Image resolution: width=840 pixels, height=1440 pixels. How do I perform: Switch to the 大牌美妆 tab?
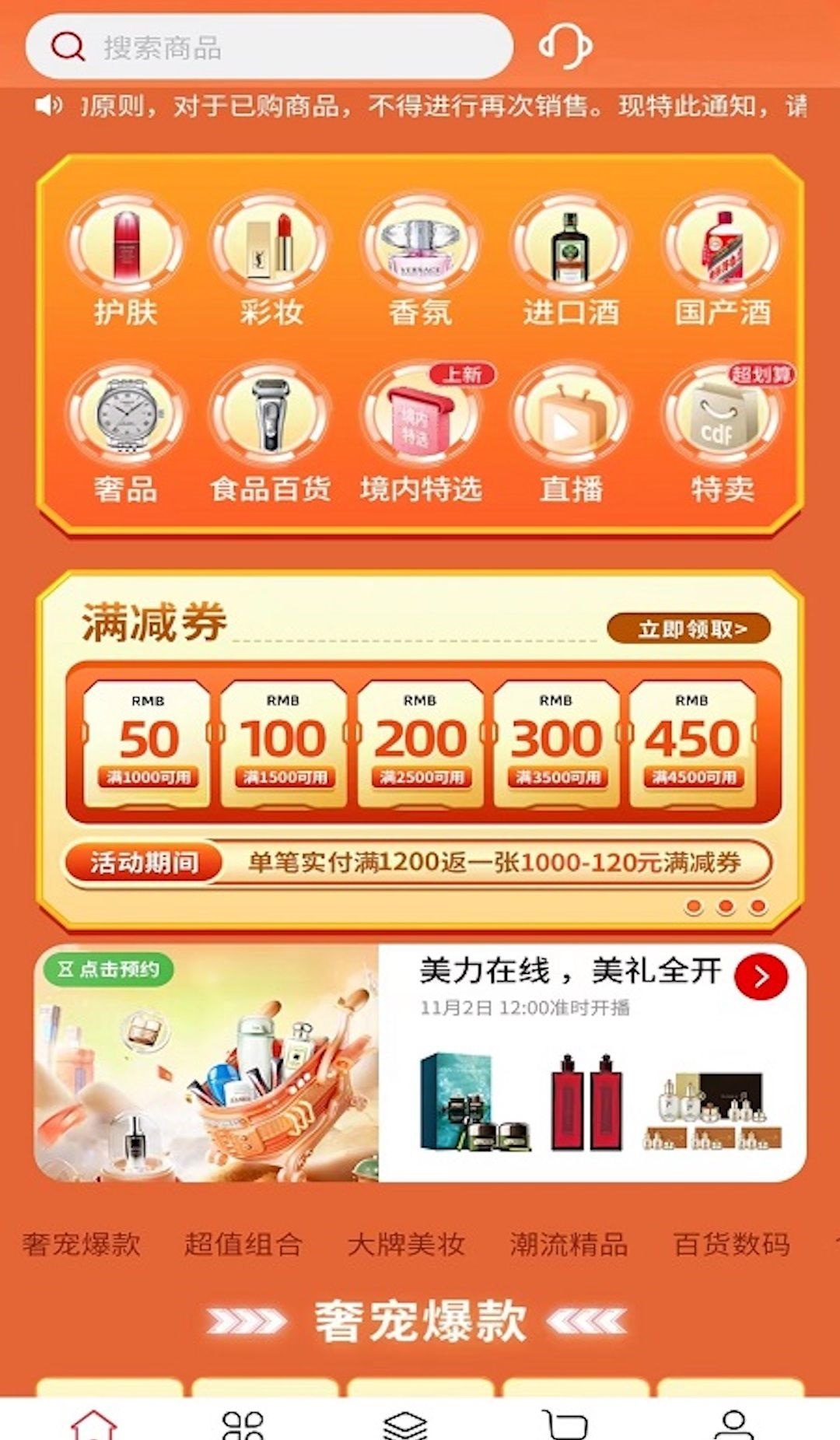(406, 1244)
